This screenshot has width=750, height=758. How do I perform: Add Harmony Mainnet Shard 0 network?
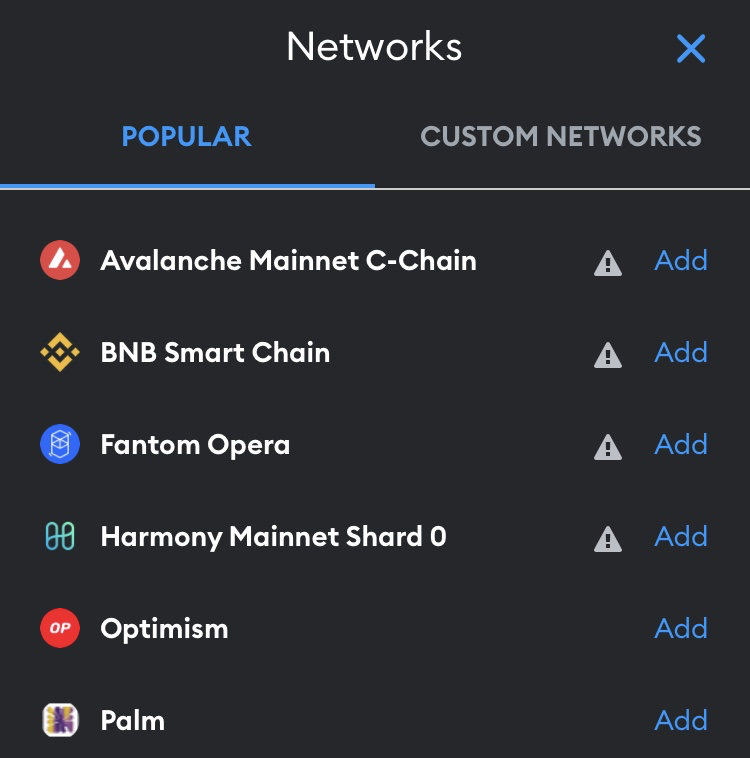pos(681,537)
